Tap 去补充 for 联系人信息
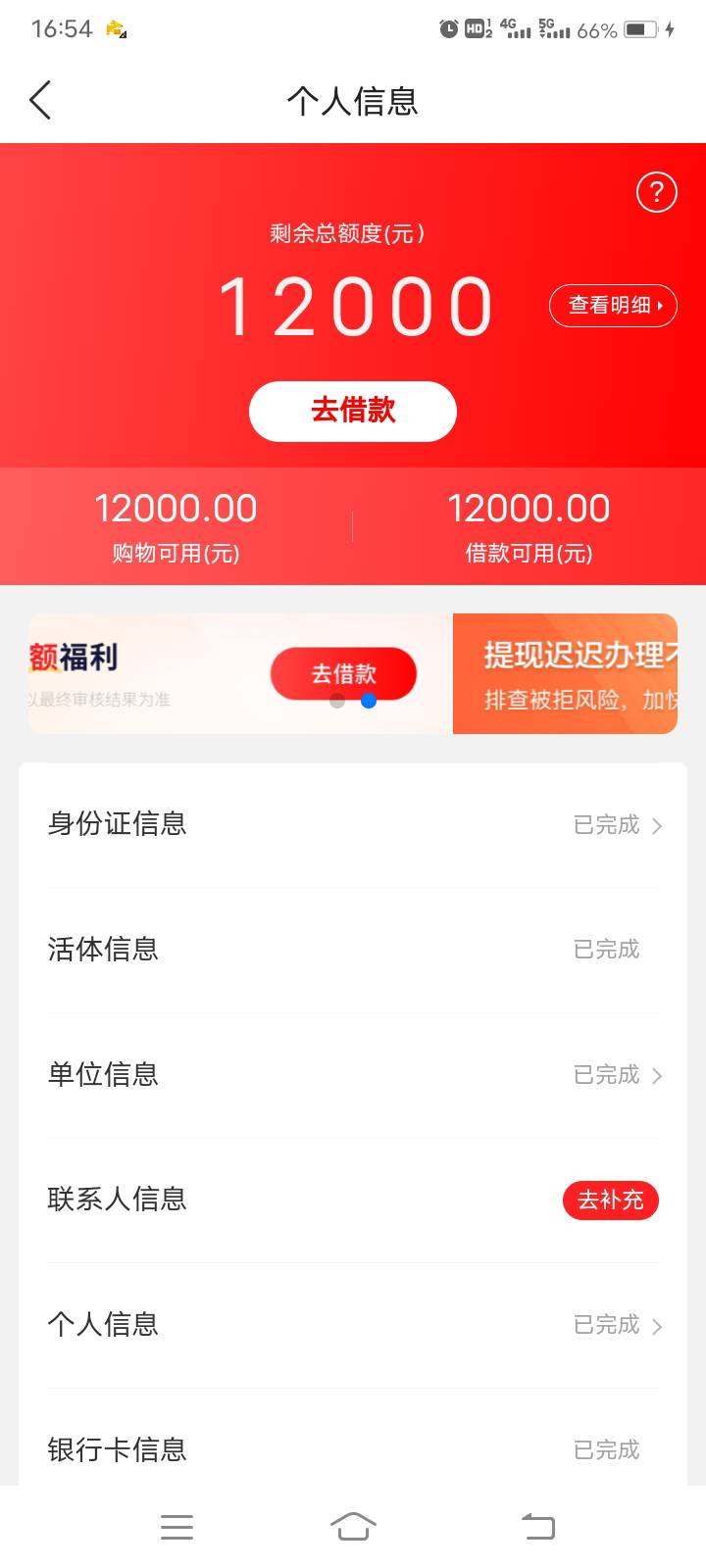Image resolution: width=706 pixels, height=1568 pixels. [611, 1200]
